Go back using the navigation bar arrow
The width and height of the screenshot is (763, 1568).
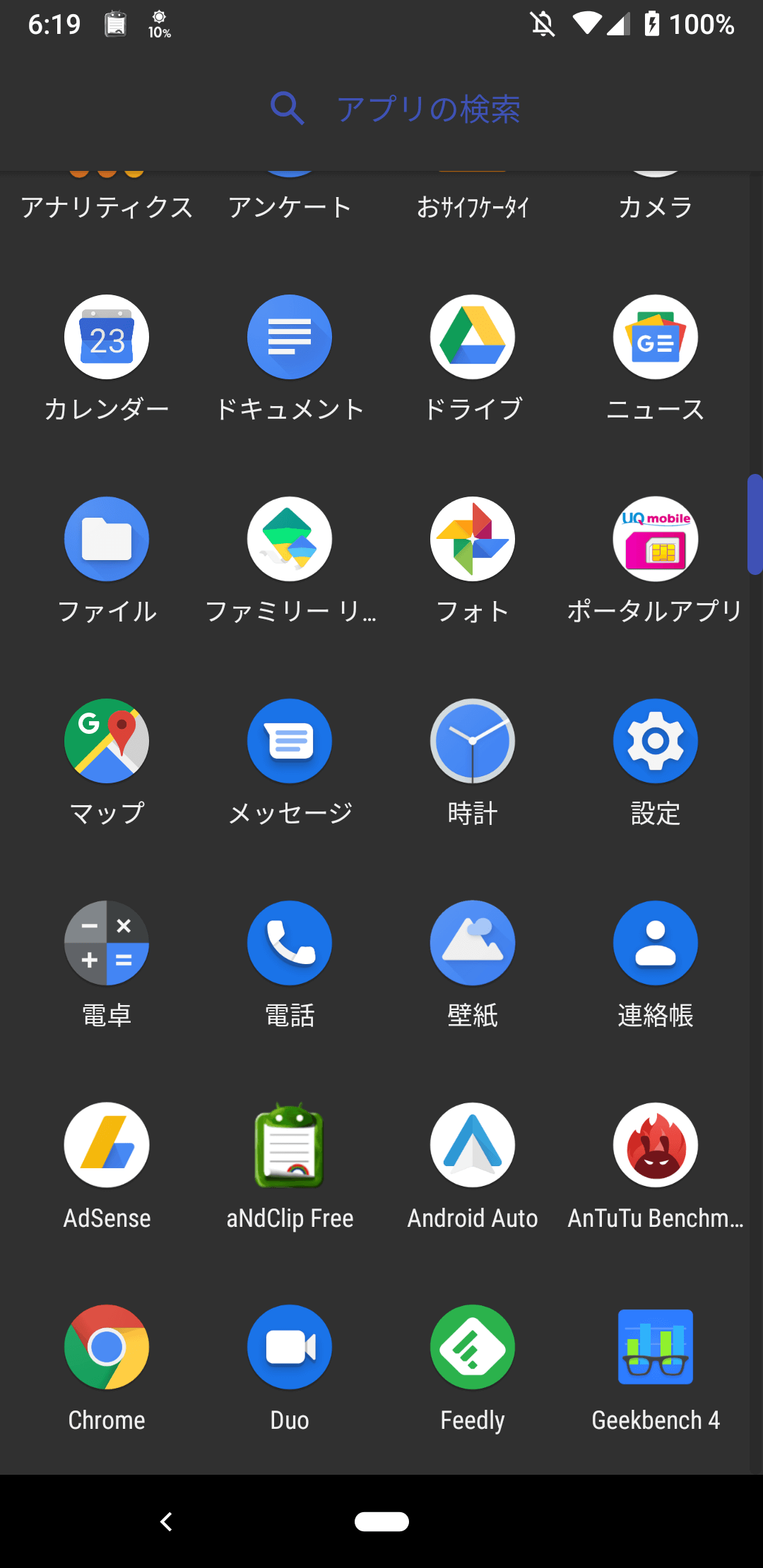pyautogui.click(x=167, y=1521)
